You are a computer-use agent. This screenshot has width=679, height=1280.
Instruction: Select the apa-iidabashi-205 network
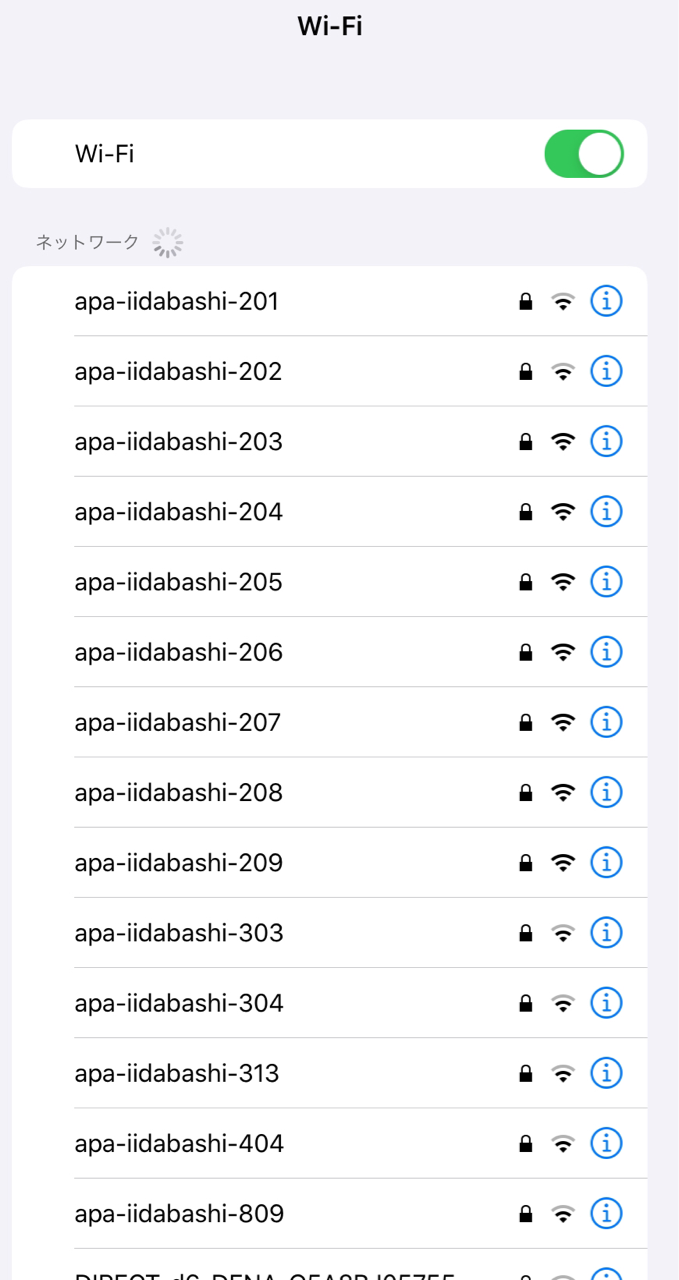(178, 582)
